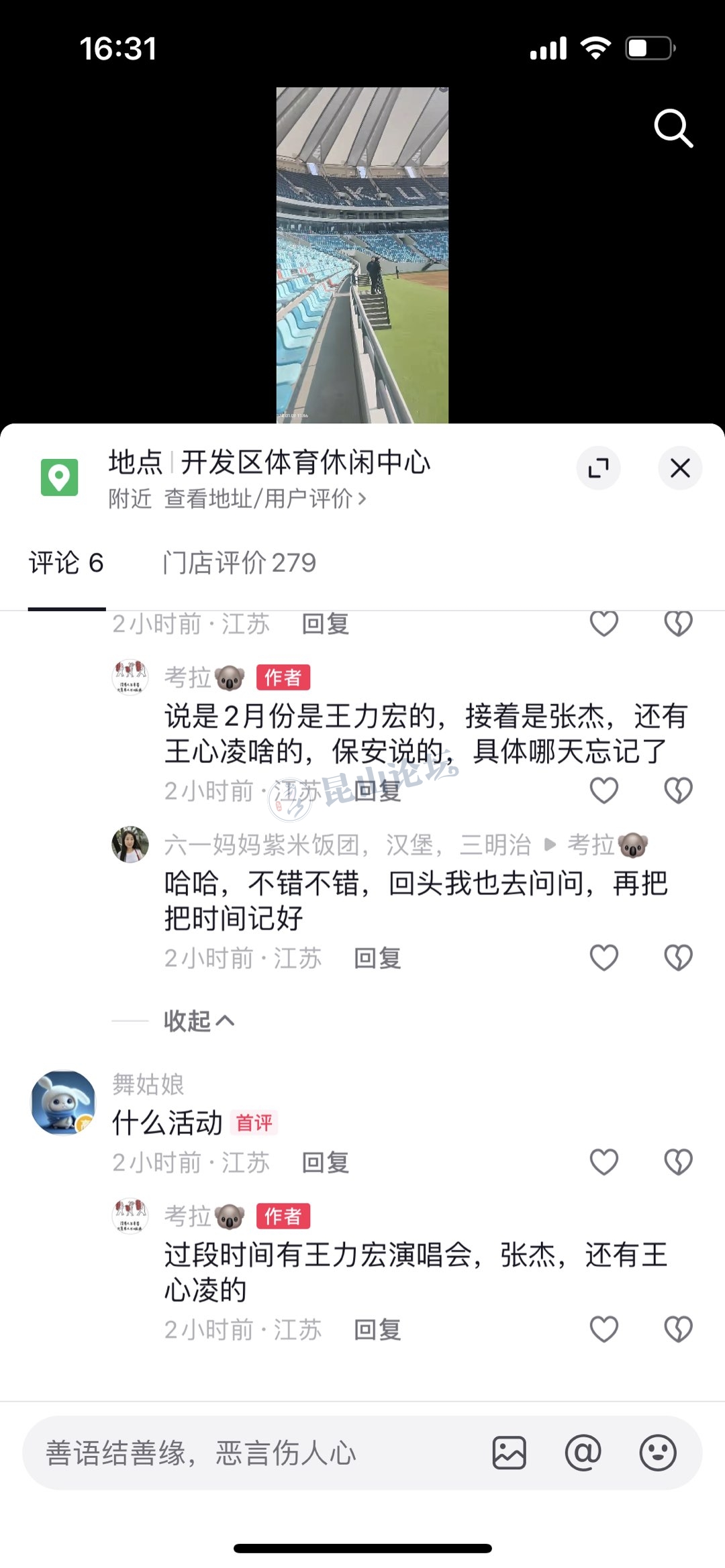Attach a picture to the comment
This screenshot has width=725, height=1568.
pyautogui.click(x=509, y=1453)
